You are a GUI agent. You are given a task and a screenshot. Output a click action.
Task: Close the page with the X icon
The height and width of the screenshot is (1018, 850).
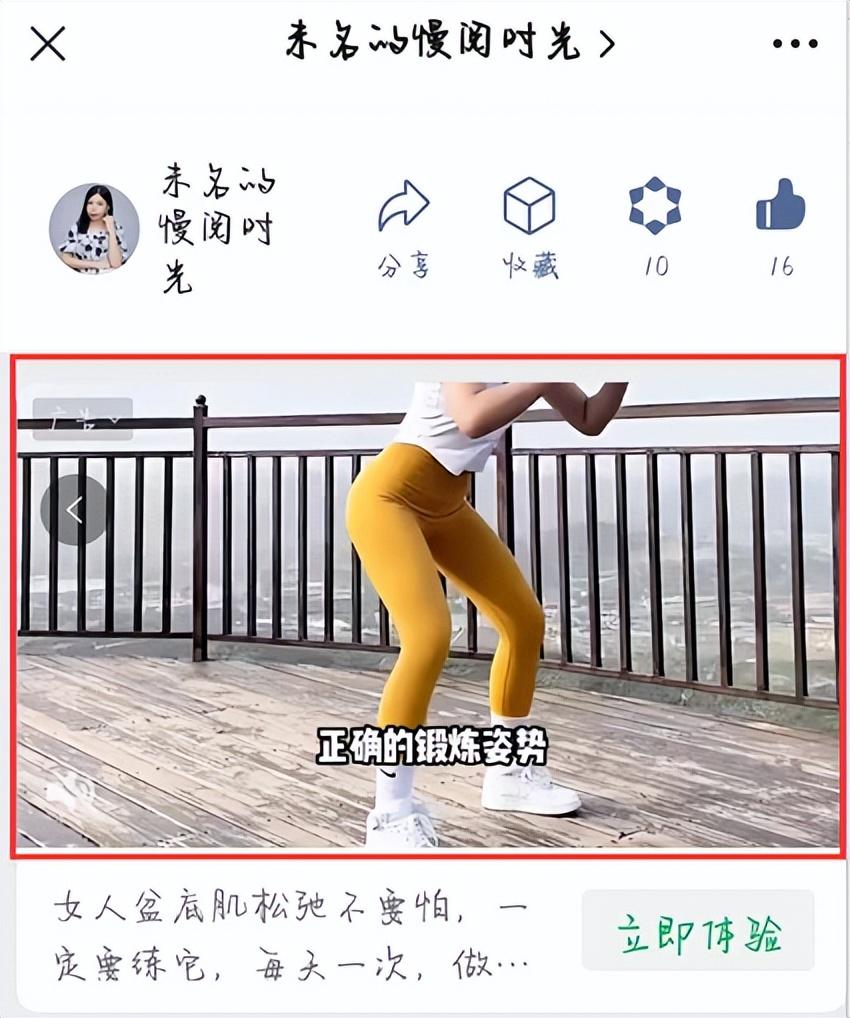pos(47,43)
